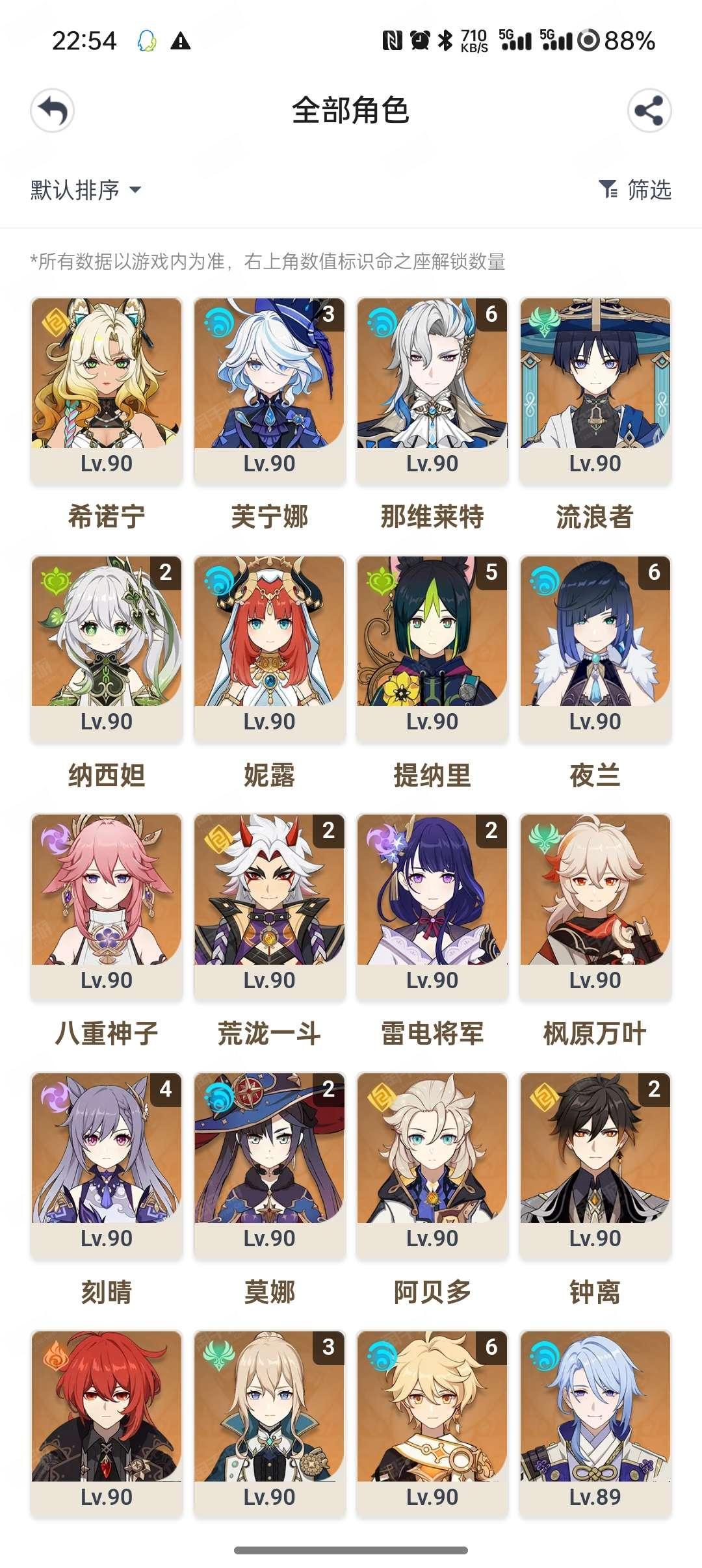View 荒泷一斗 character details
The image size is (702, 1568).
click(x=269, y=907)
